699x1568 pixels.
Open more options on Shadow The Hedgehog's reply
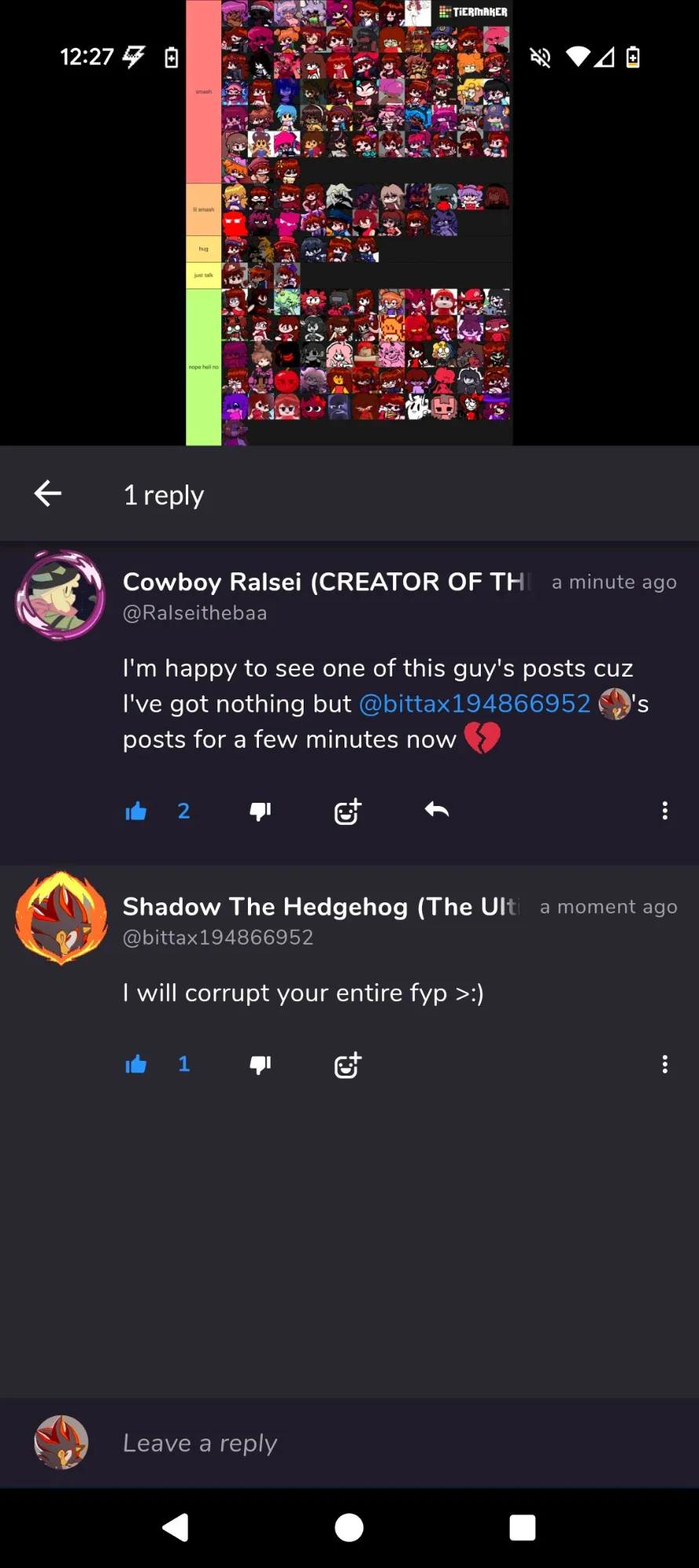click(x=665, y=1064)
